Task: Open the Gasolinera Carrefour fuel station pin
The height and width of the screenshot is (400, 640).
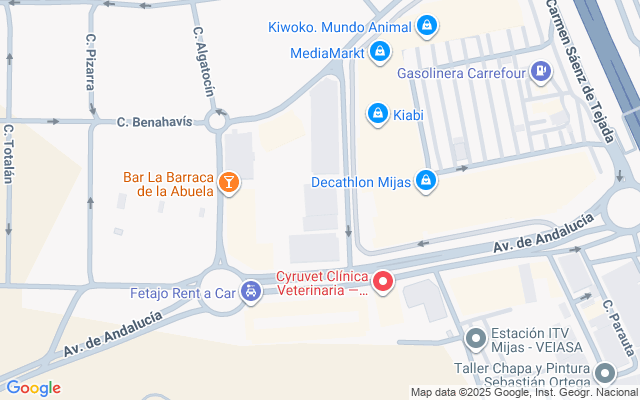Action: [540, 71]
